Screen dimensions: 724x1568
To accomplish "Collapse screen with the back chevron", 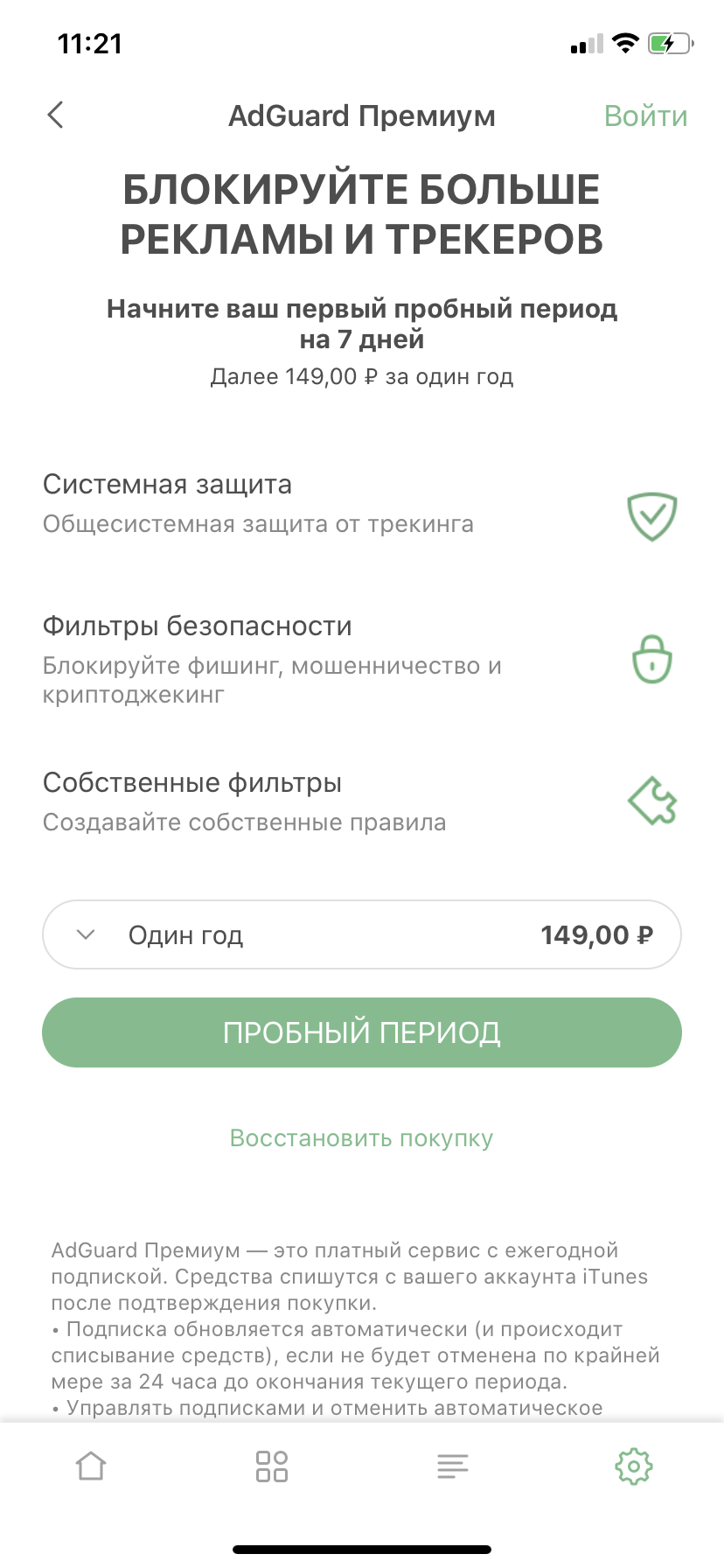I will pyautogui.click(x=55, y=115).
